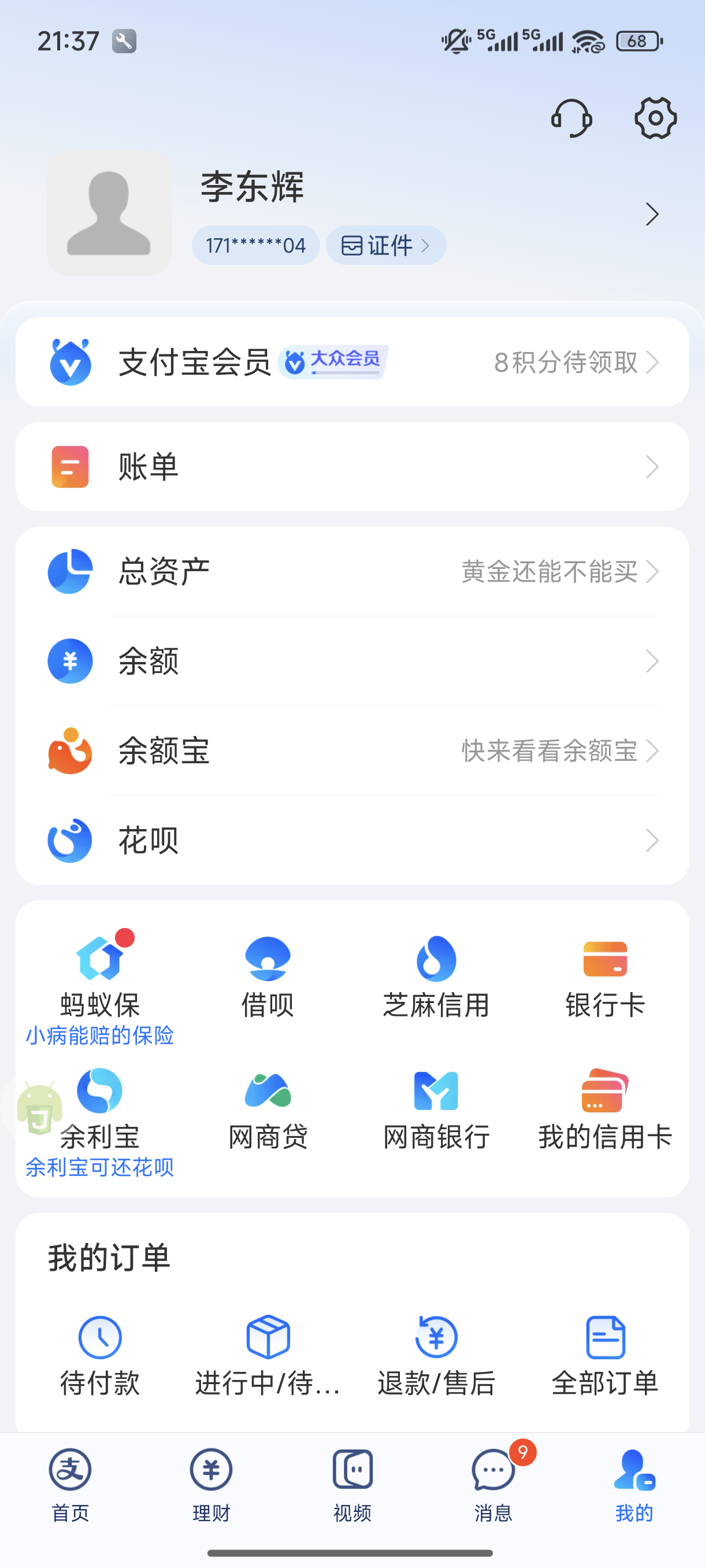View 总资产 details
The height and width of the screenshot is (1568, 705).
tap(352, 572)
